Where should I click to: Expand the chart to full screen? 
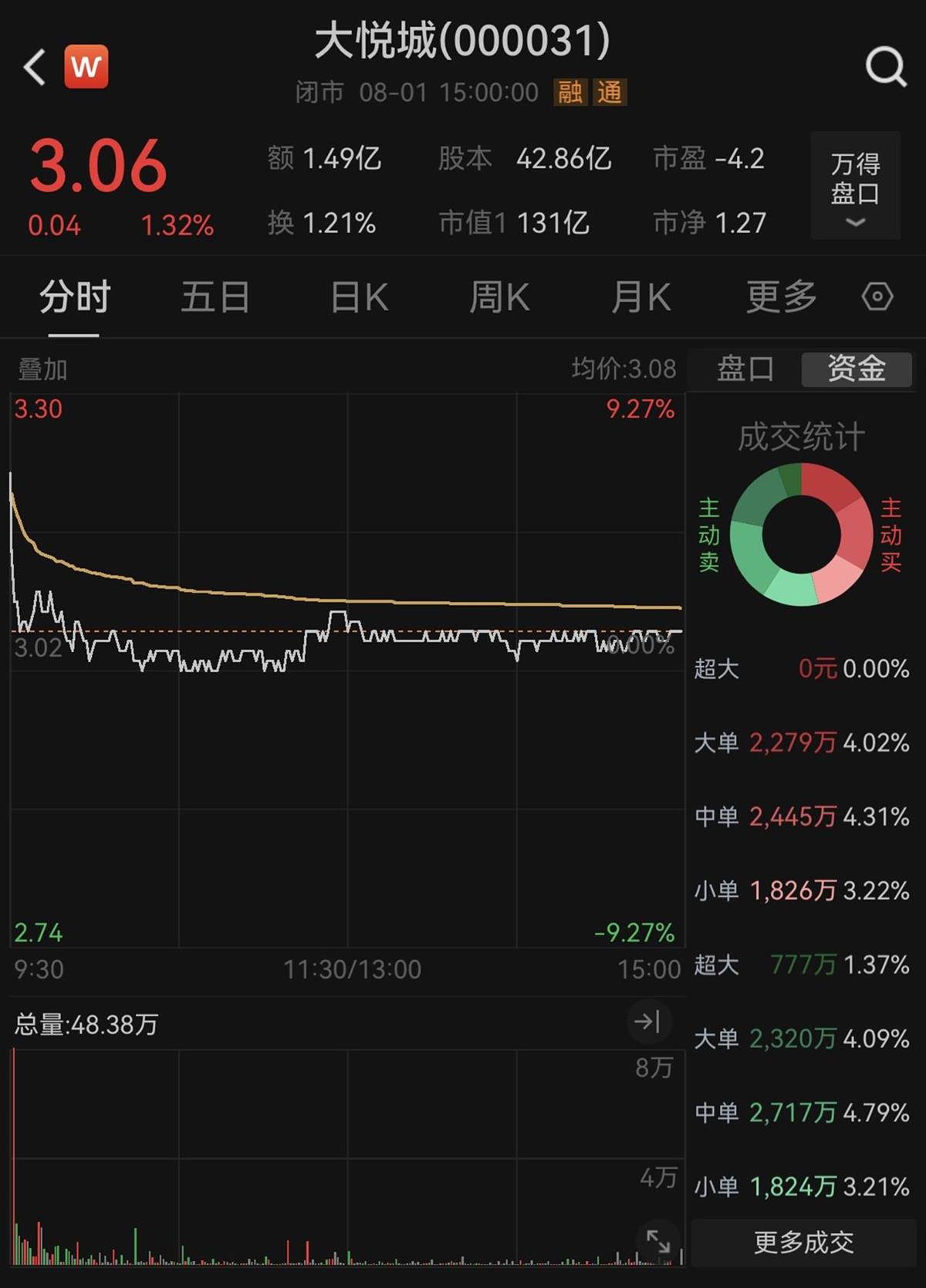pos(657,1242)
